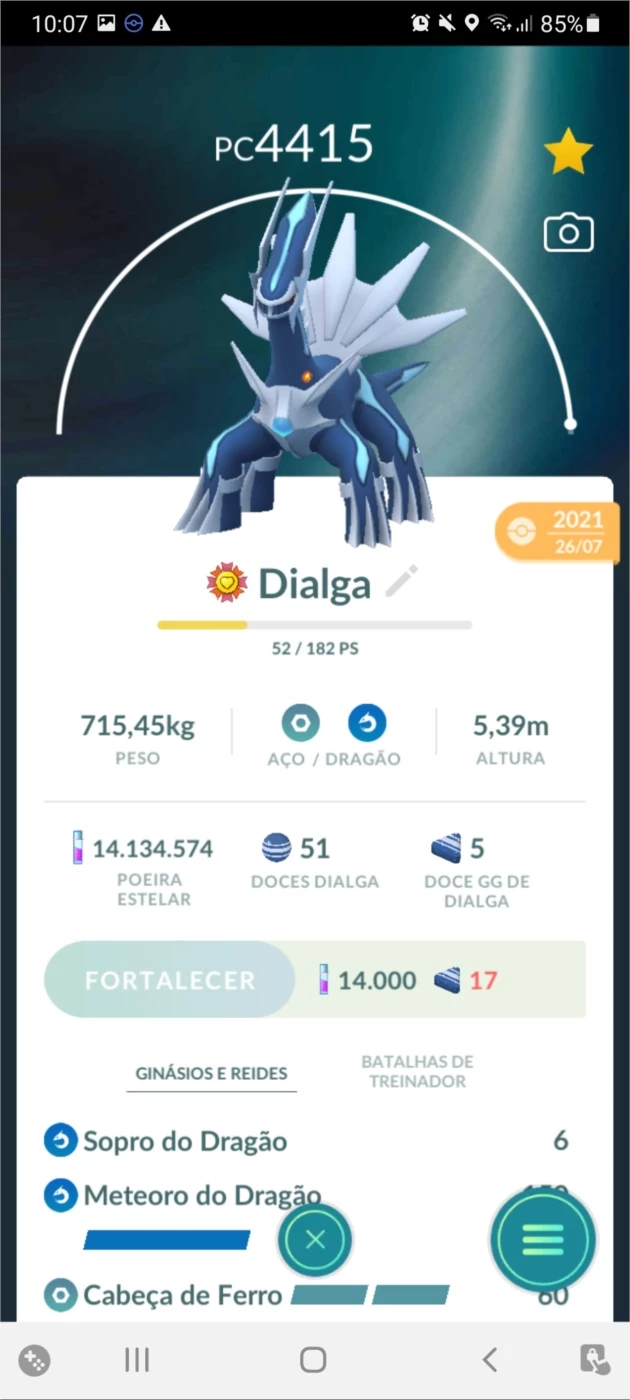
Task: Open the recent apps view
Action: 137,1359
